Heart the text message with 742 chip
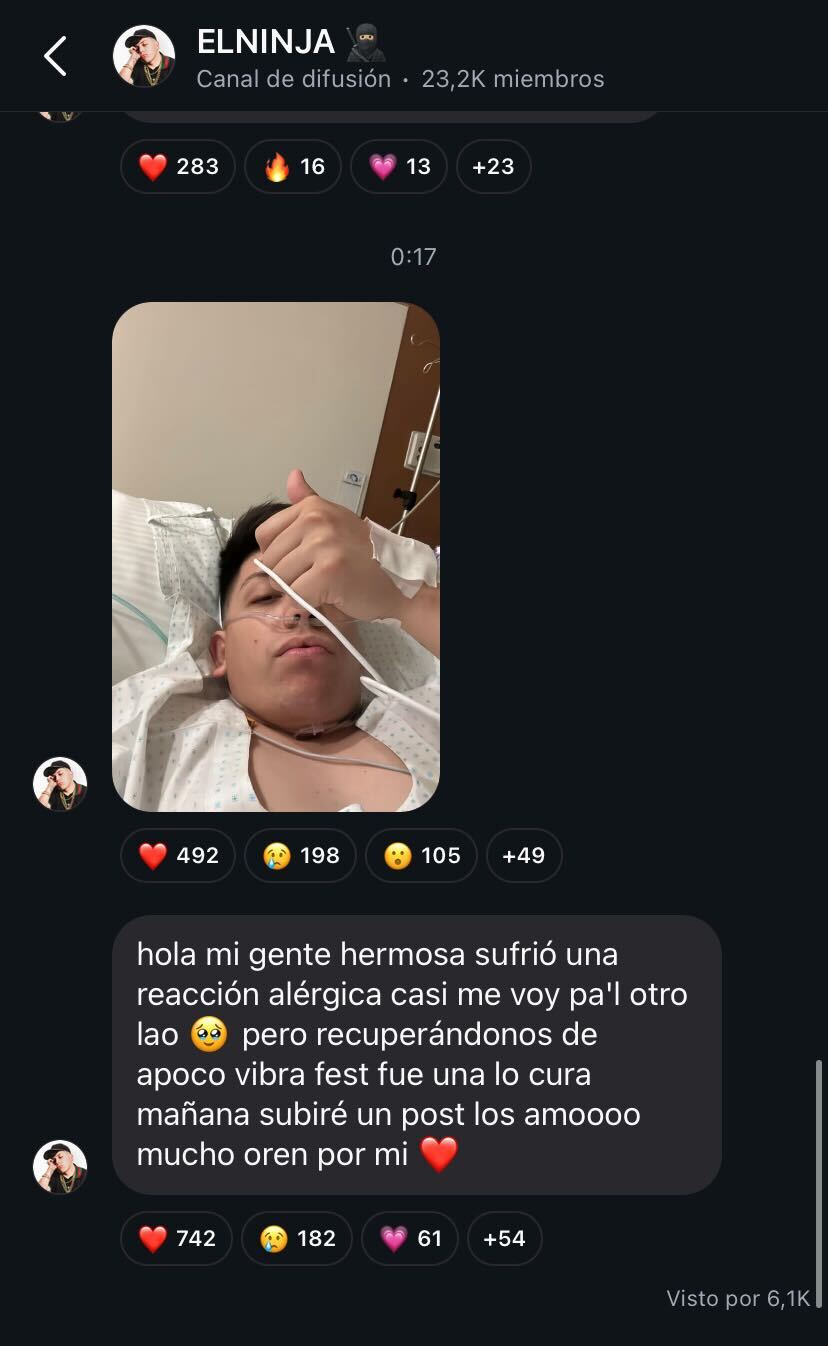828x1346 pixels. [x=176, y=1238]
